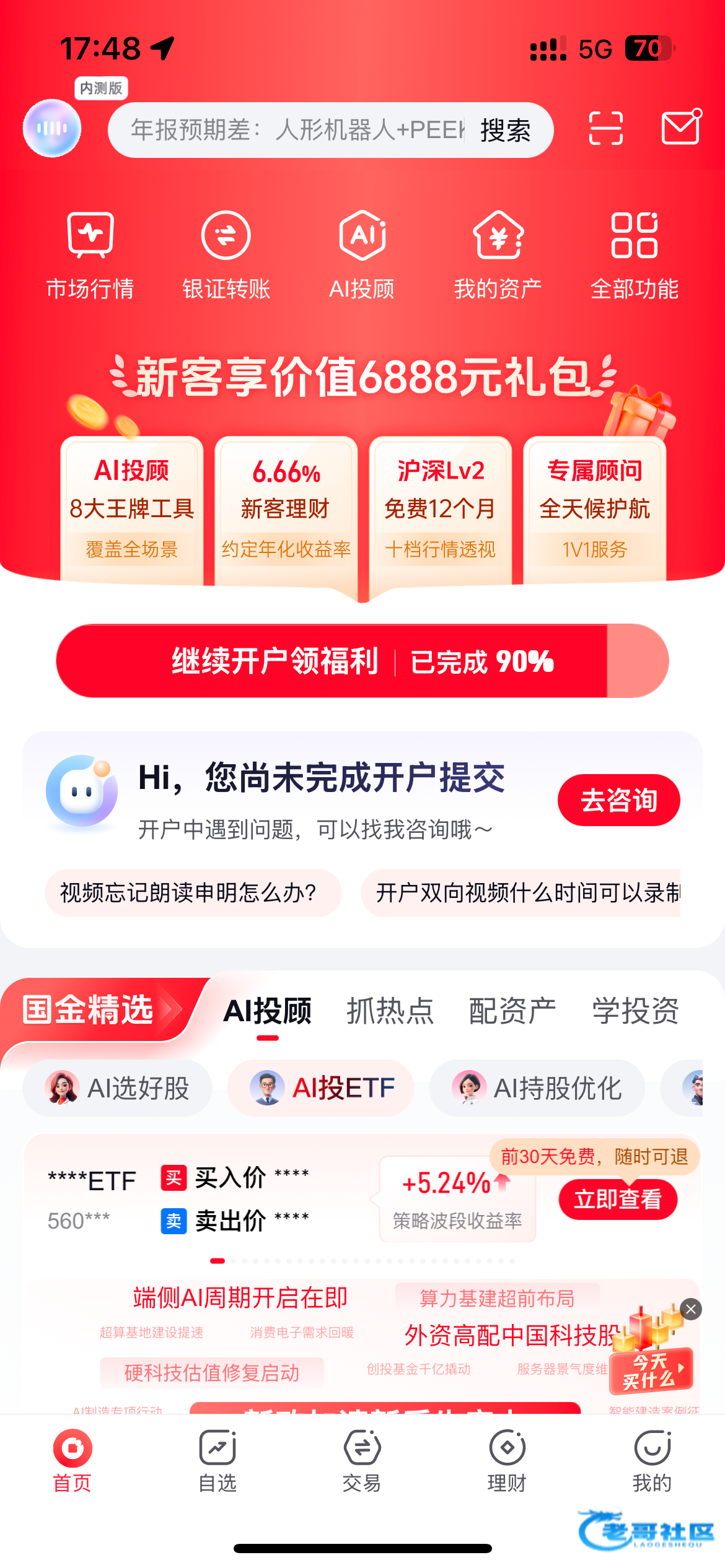Switch to the 抓热点 tab

point(390,1011)
